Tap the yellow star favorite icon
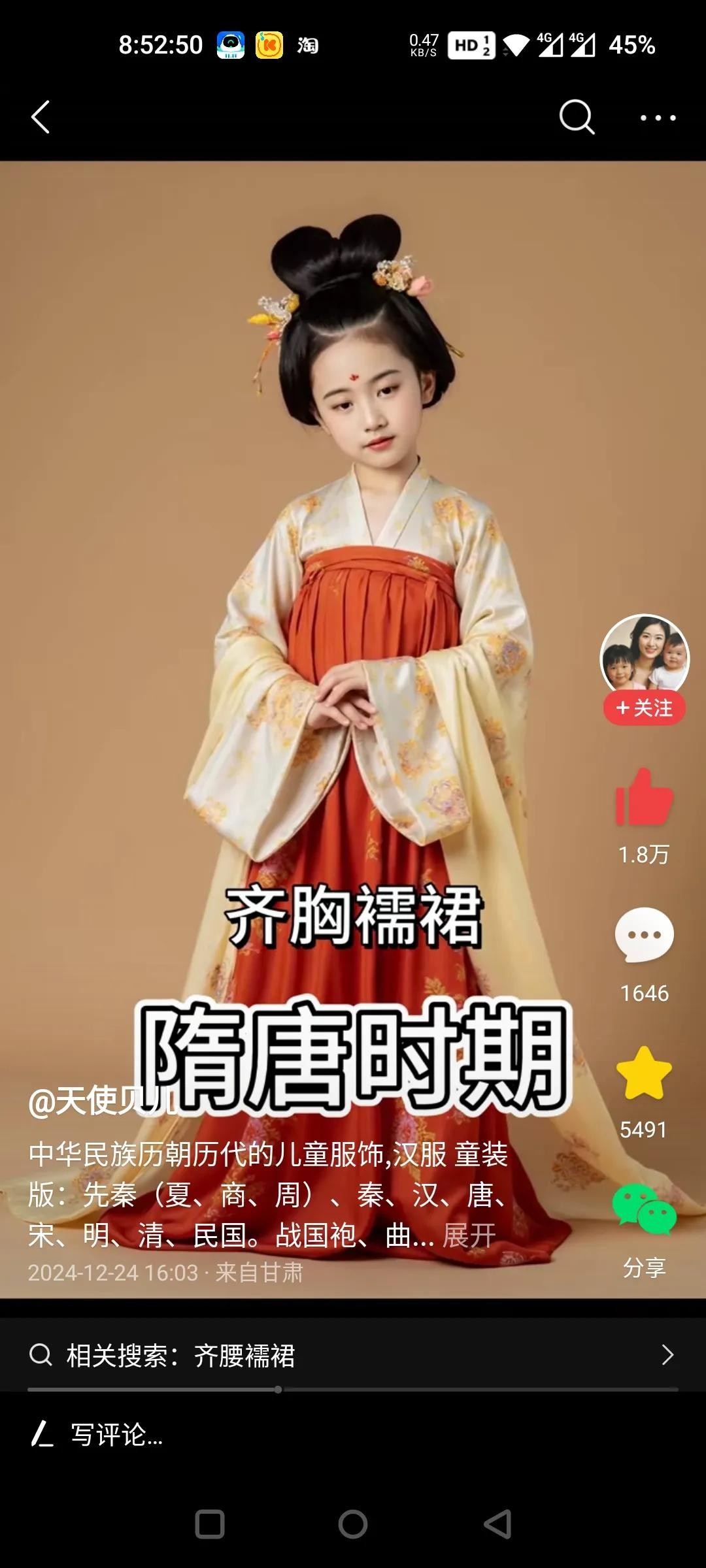Screen dimensions: 706x1568 coord(644,1073)
